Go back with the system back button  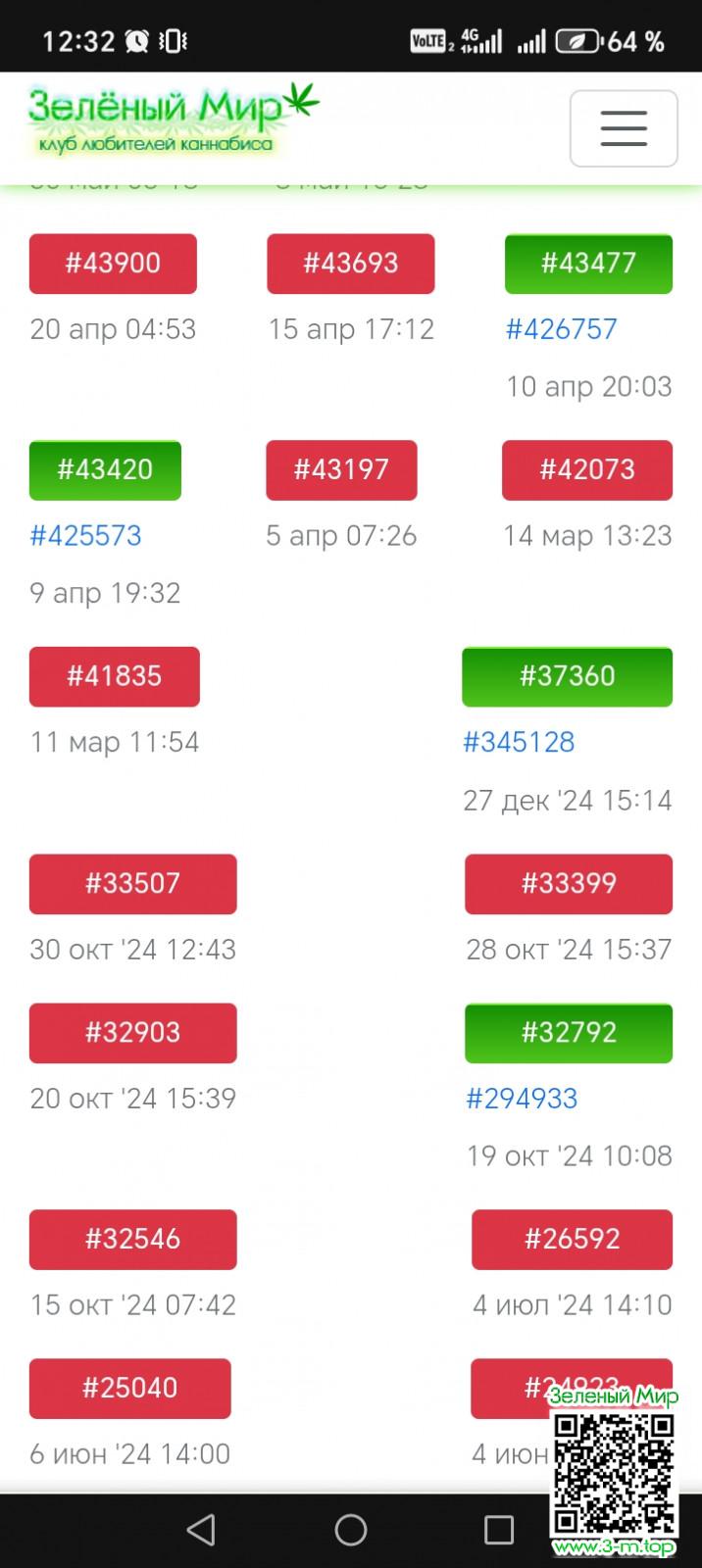201,1530
